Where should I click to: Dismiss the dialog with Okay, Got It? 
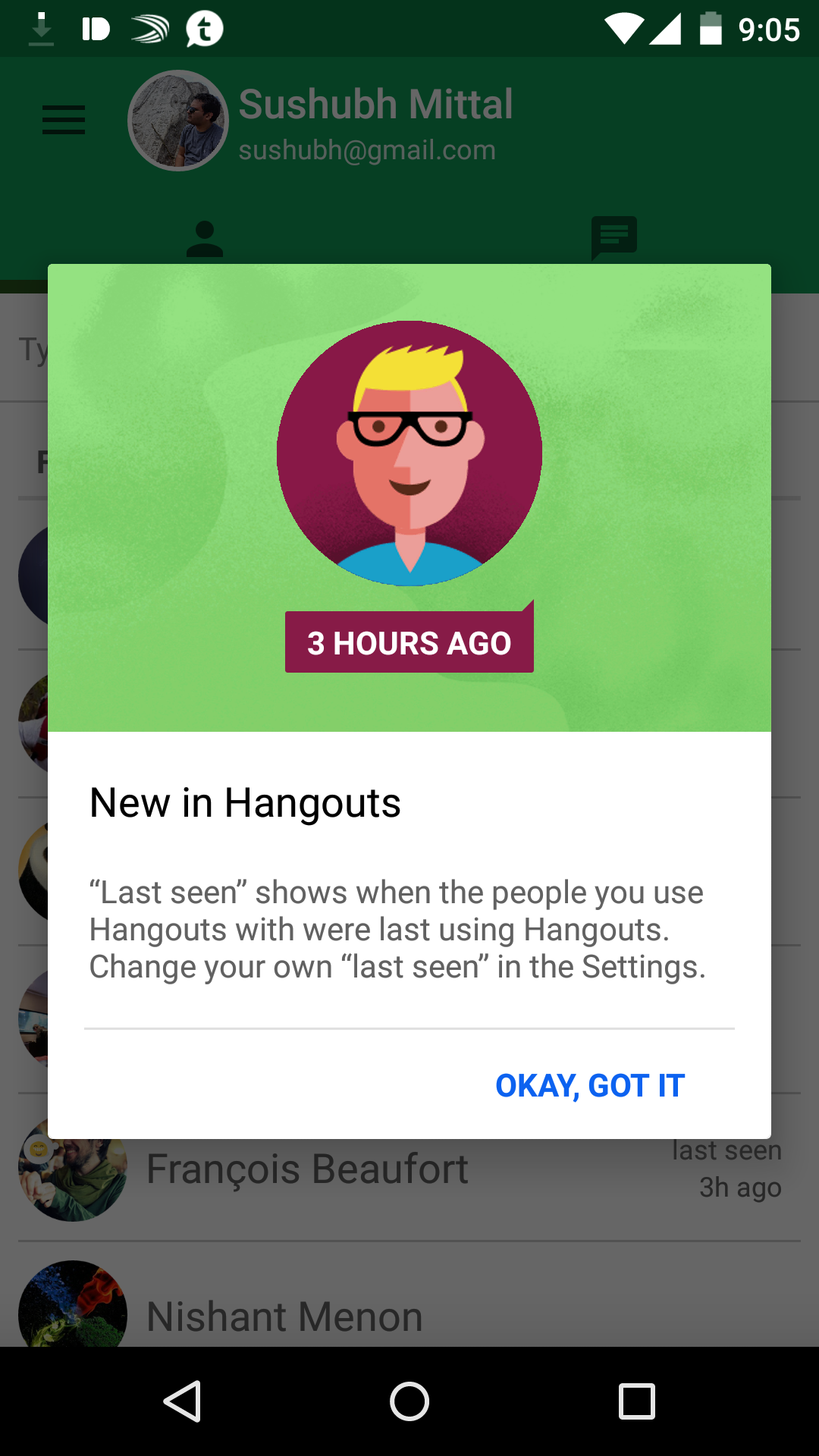pyautogui.click(x=590, y=1085)
